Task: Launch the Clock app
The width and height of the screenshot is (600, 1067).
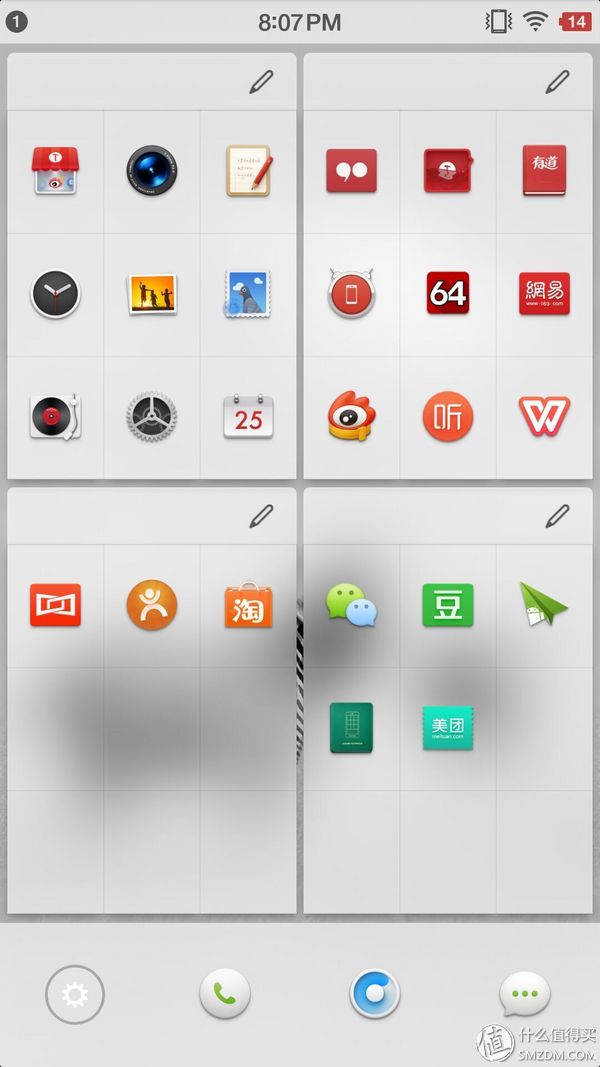Action: pyautogui.click(x=55, y=294)
